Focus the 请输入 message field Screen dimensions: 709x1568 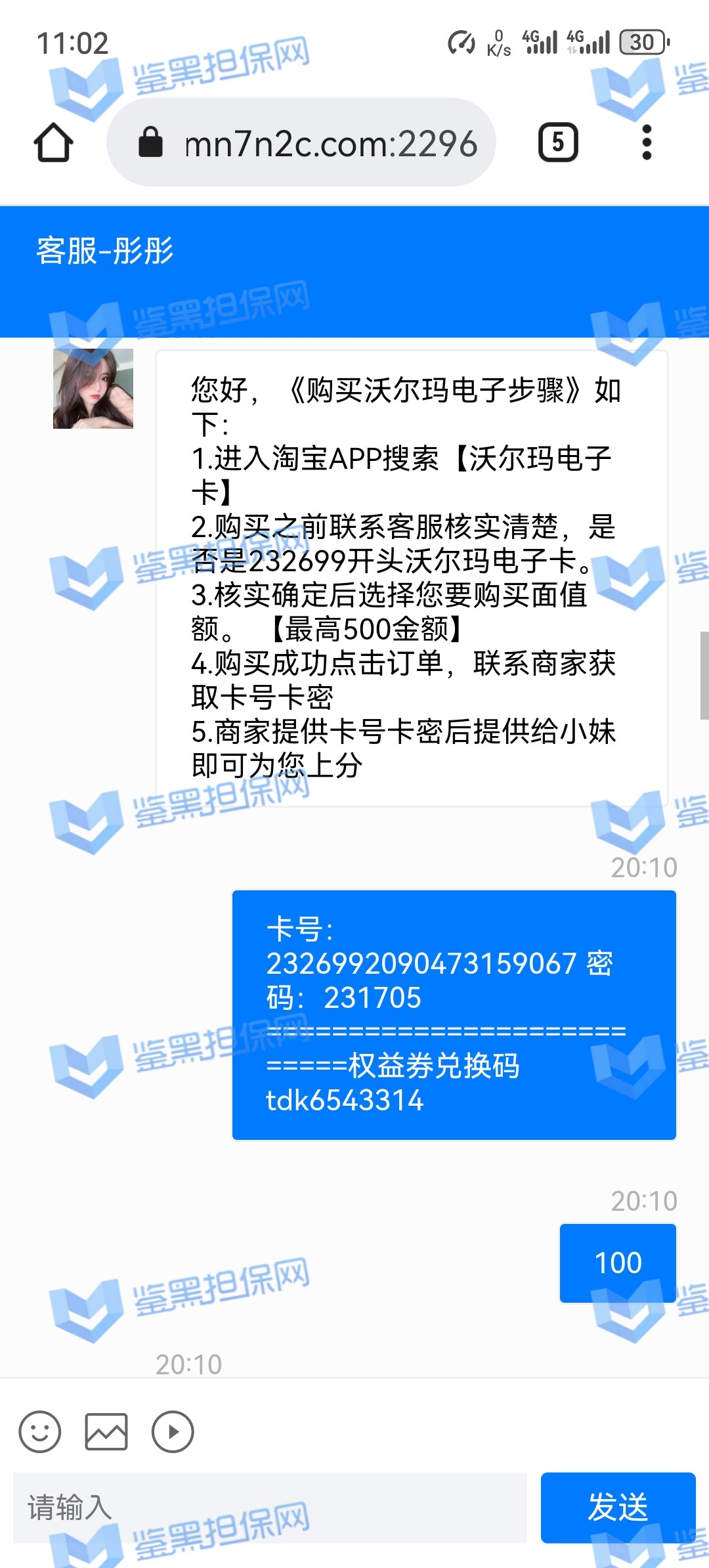(269, 1508)
